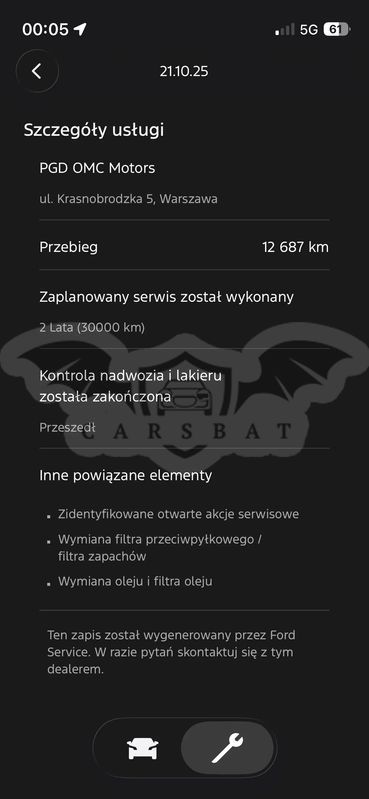
Task: Go back using the arrow button
Action: click(x=37, y=71)
